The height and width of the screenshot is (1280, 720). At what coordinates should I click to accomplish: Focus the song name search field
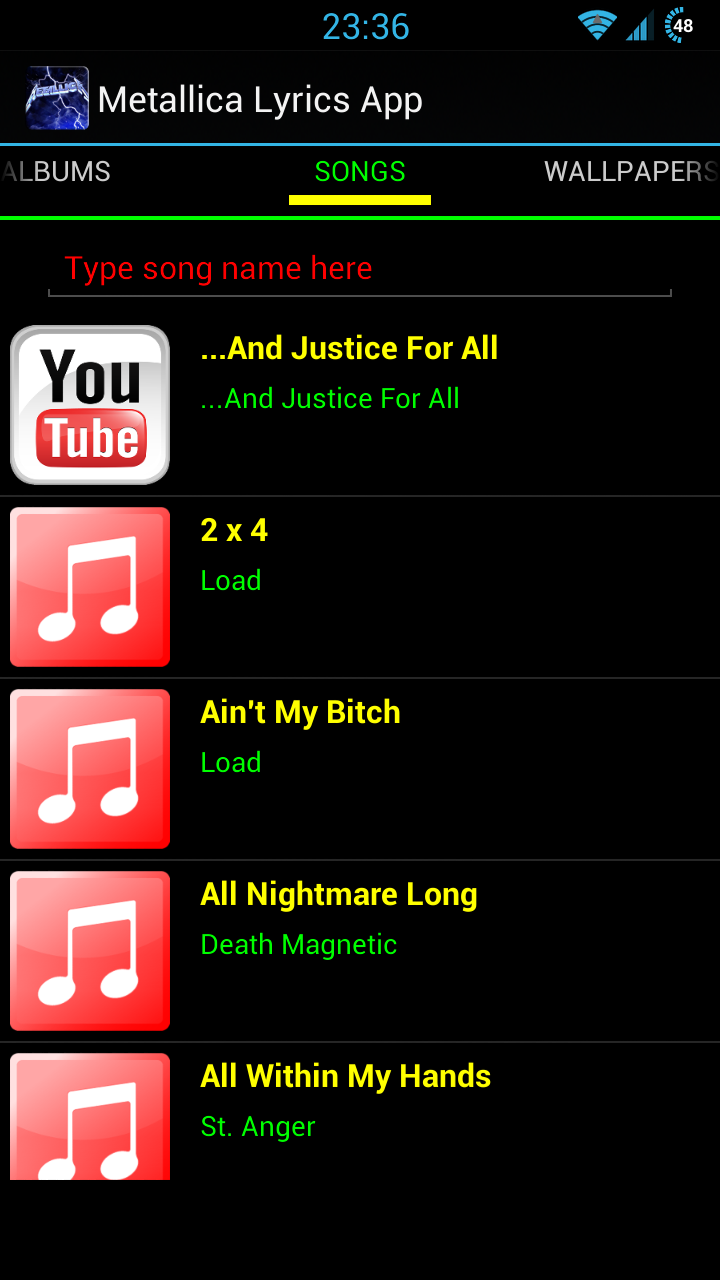(x=359, y=269)
